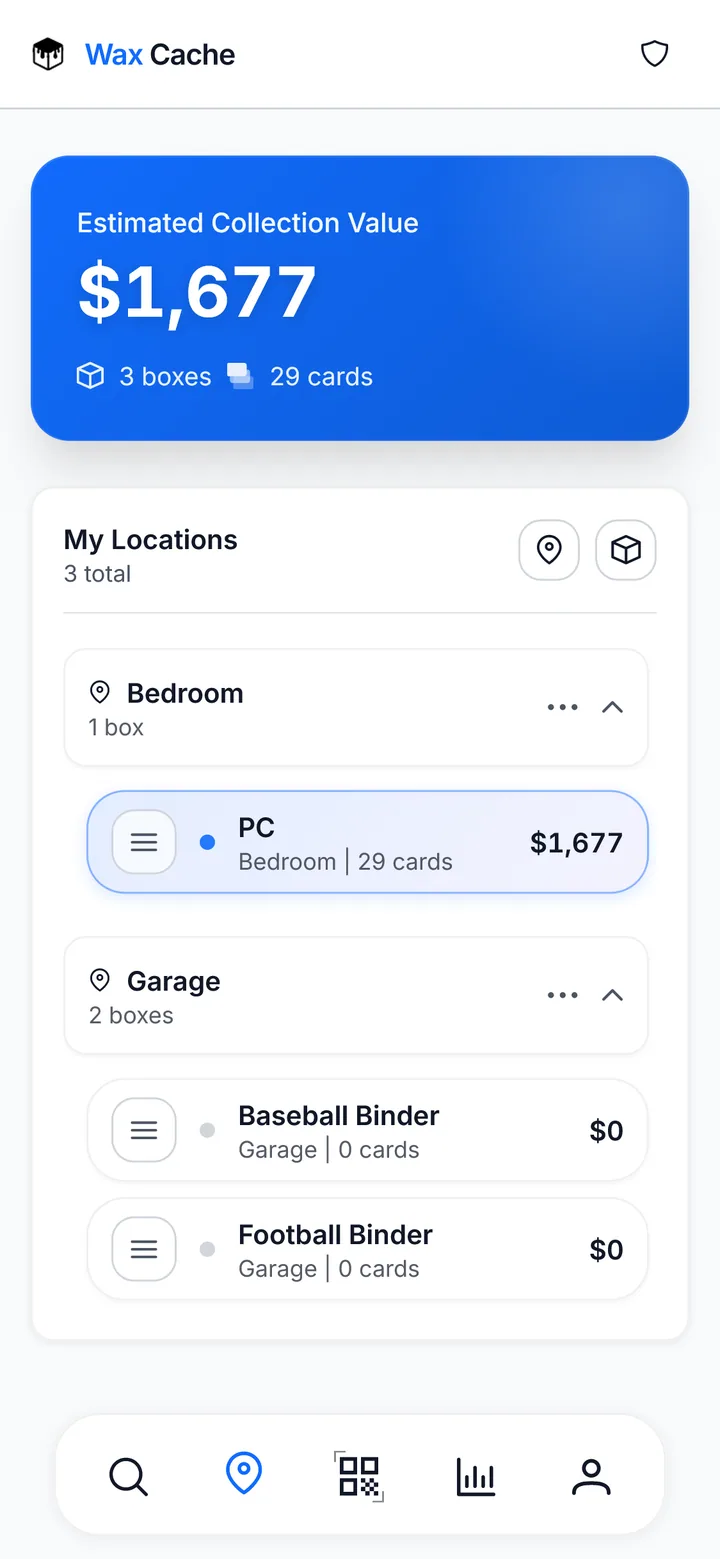Toggle the gray dot on Football Binder
Screen dimensions: 720x1559
(x=207, y=1249)
